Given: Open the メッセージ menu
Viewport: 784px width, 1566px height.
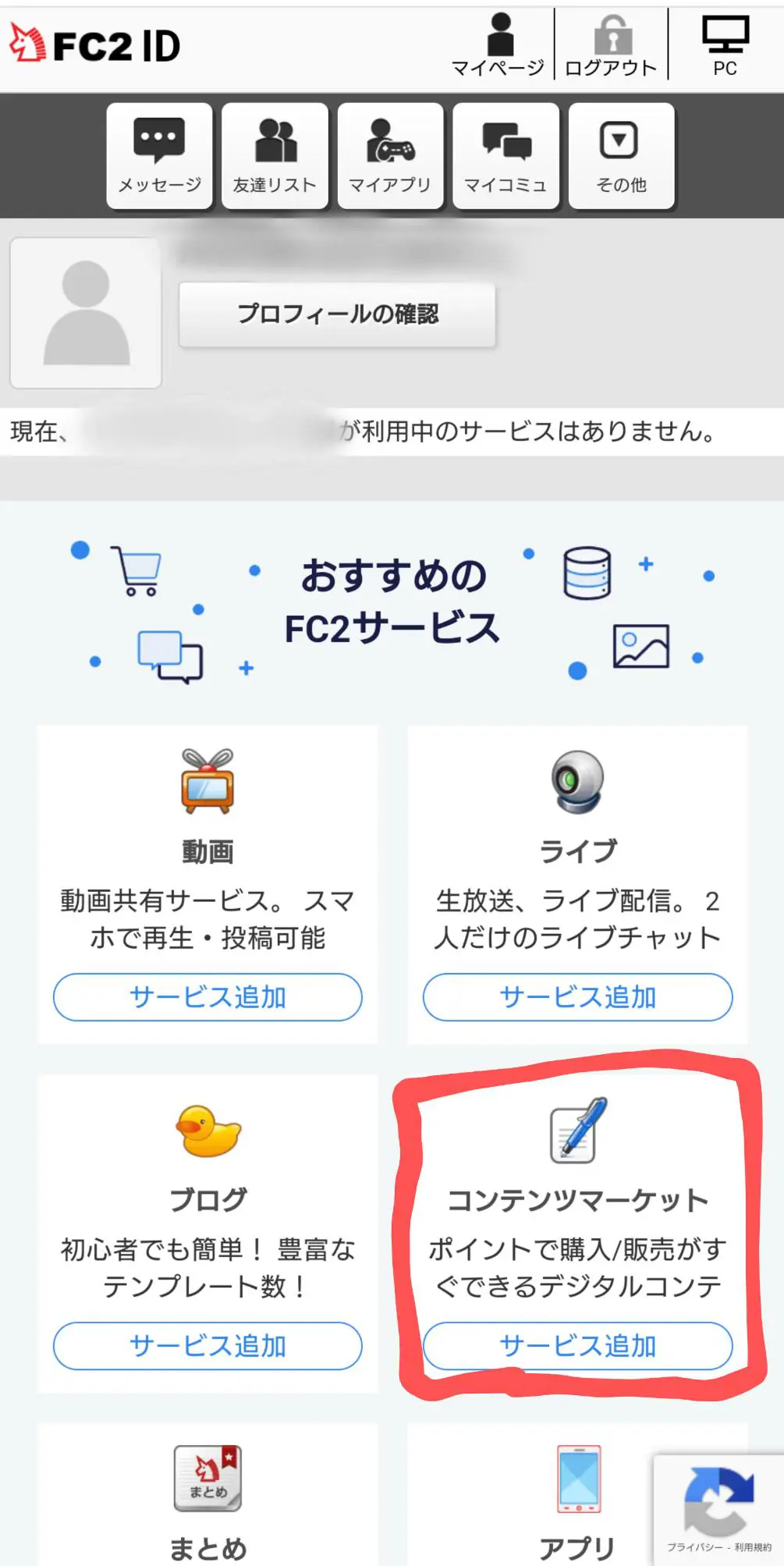Looking at the screenshot, I should pyautogui.click(x=159, y=155).
